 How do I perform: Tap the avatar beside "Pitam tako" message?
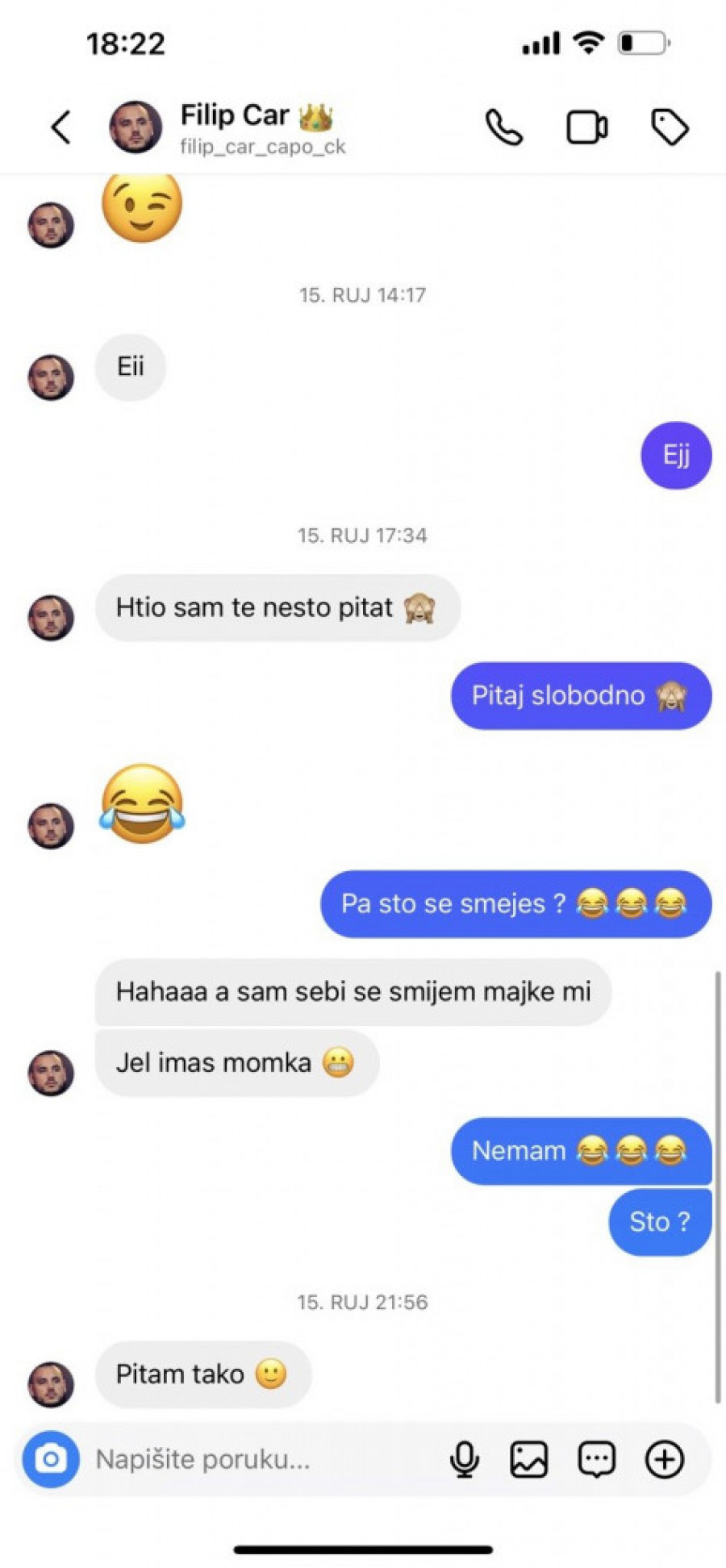(51, 1384)
